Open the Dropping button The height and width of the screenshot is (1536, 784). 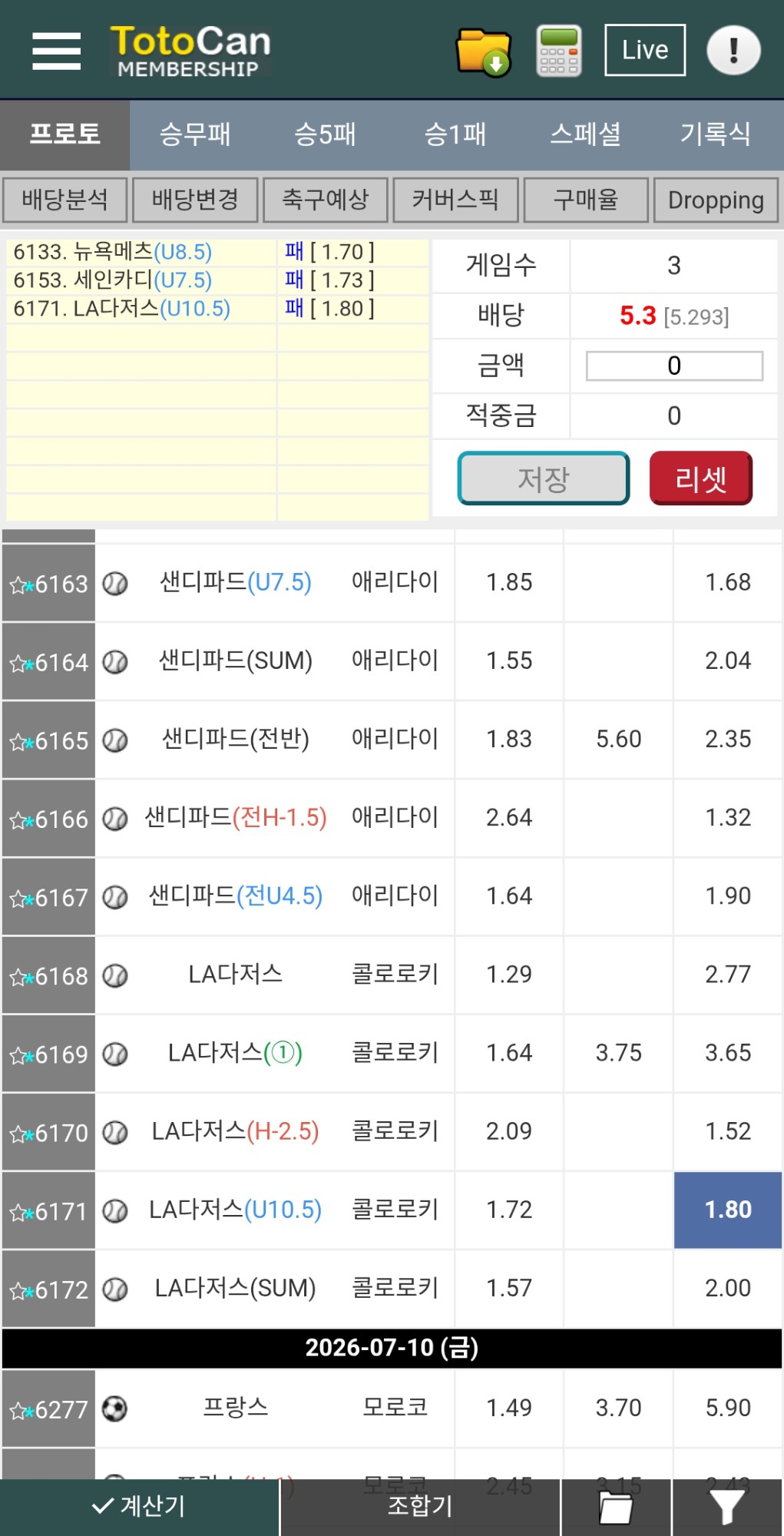[x=716, y=200]
